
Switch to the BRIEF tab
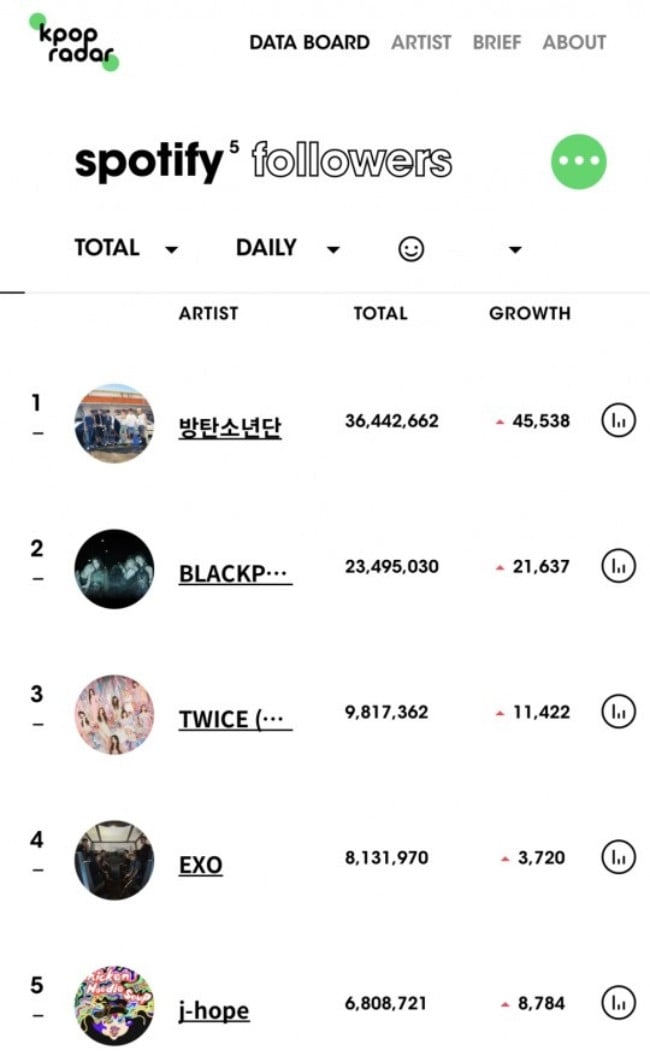[496, 42]
